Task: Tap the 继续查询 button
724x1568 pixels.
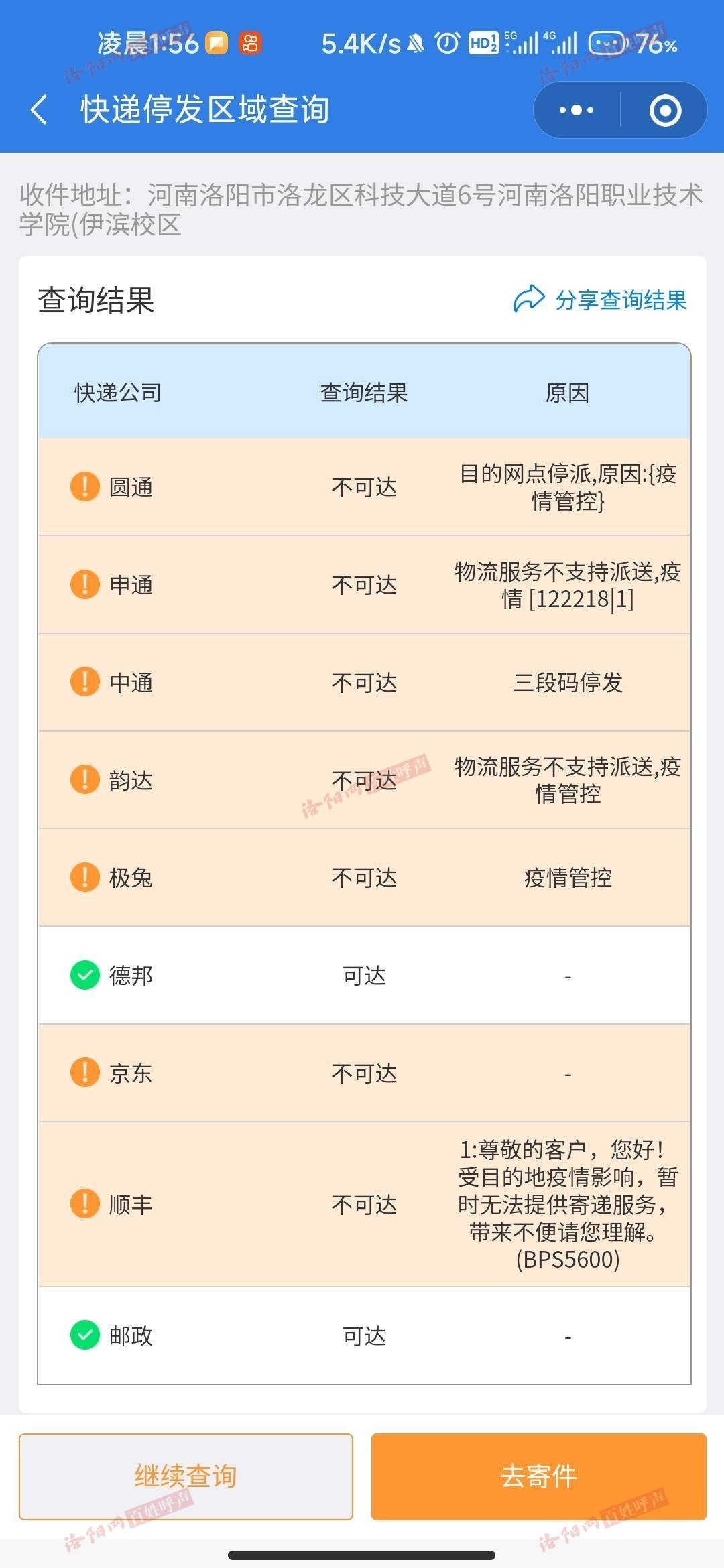Action: click(x=186, y=1476)
